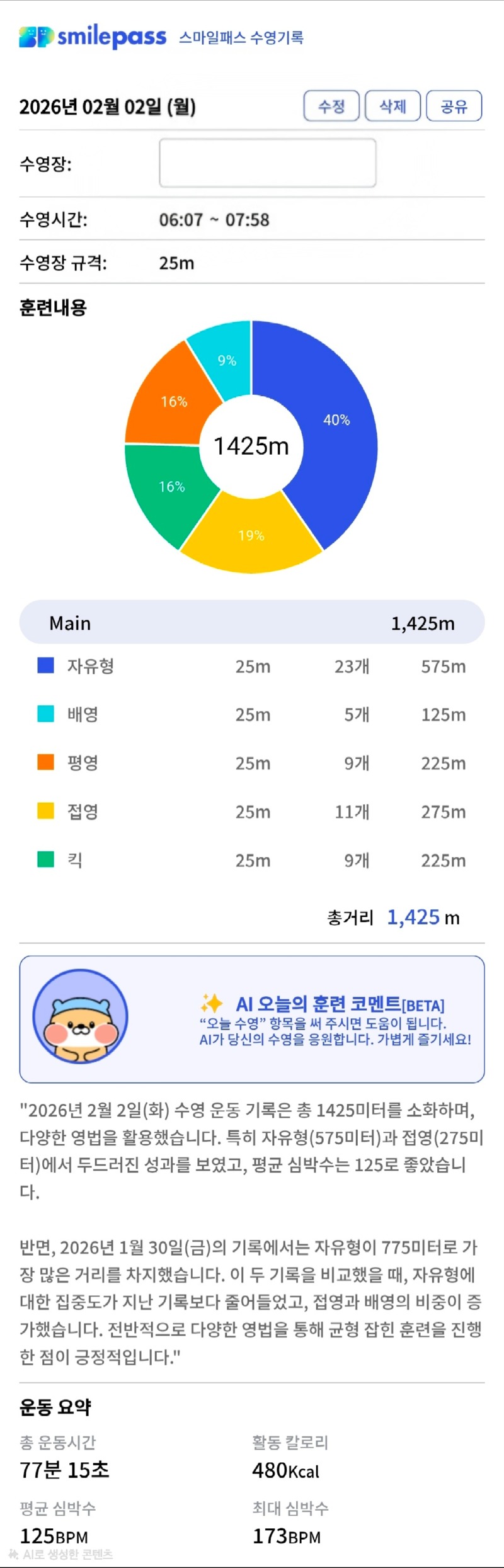Delete this swim record with 삭제
This screenshot has height=1568, width=504.
[392, 106]
